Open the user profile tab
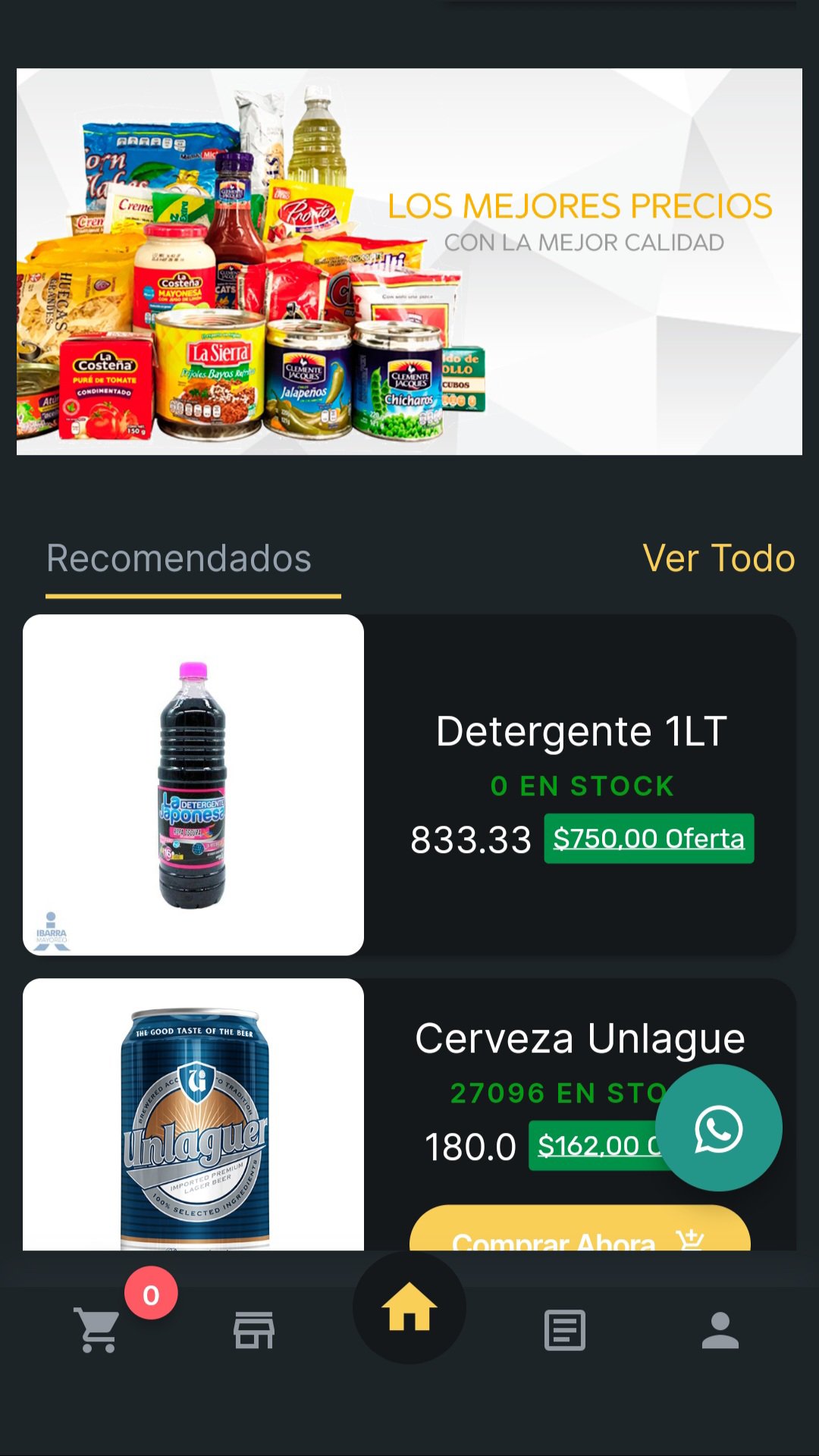Image resolution: width=819 pixels, height=1456 pixels. tap(720, 1329)
